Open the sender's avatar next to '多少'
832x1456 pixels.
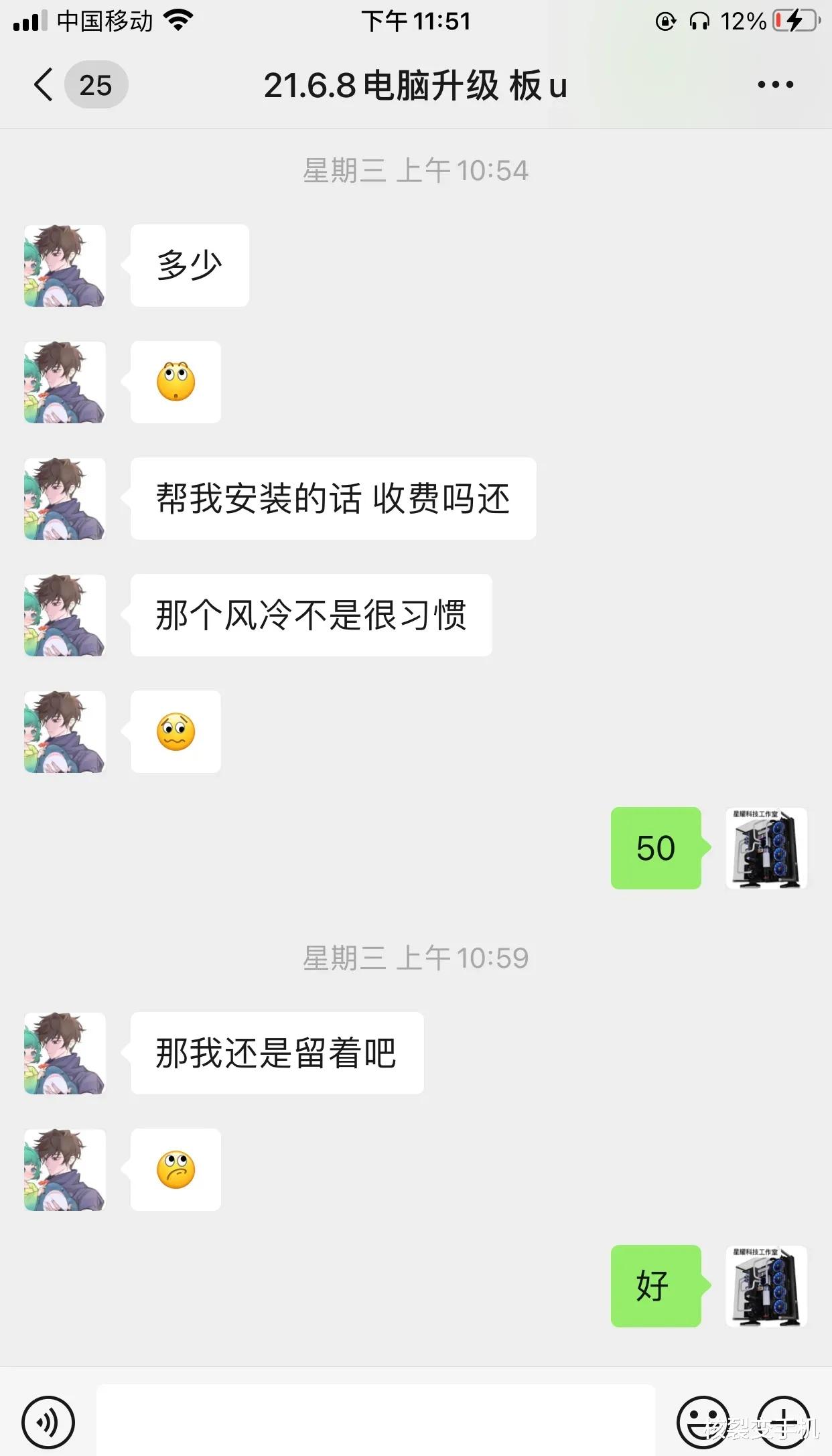(x=64, y=266)
